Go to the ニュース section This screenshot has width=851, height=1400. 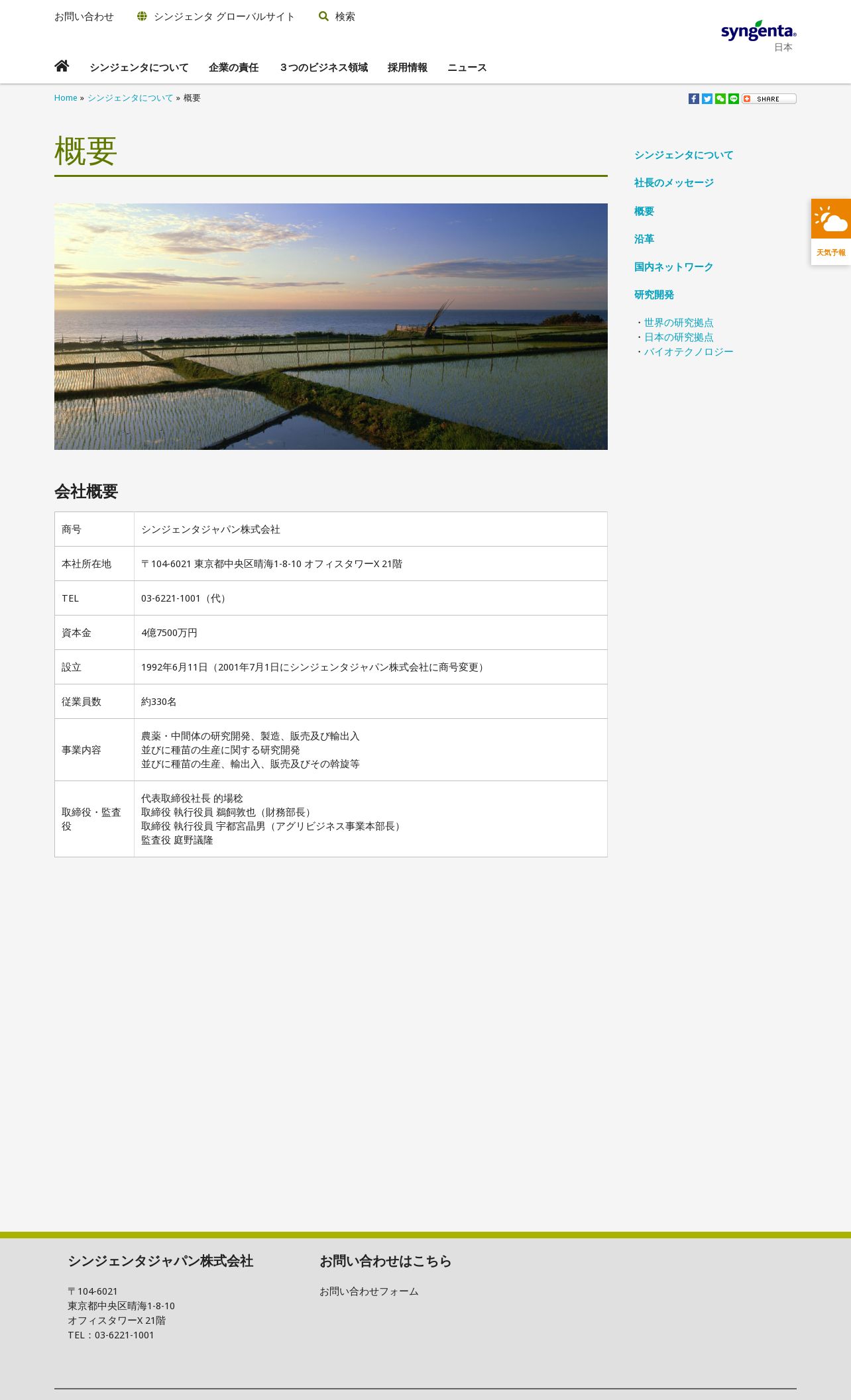coord(467,68)
